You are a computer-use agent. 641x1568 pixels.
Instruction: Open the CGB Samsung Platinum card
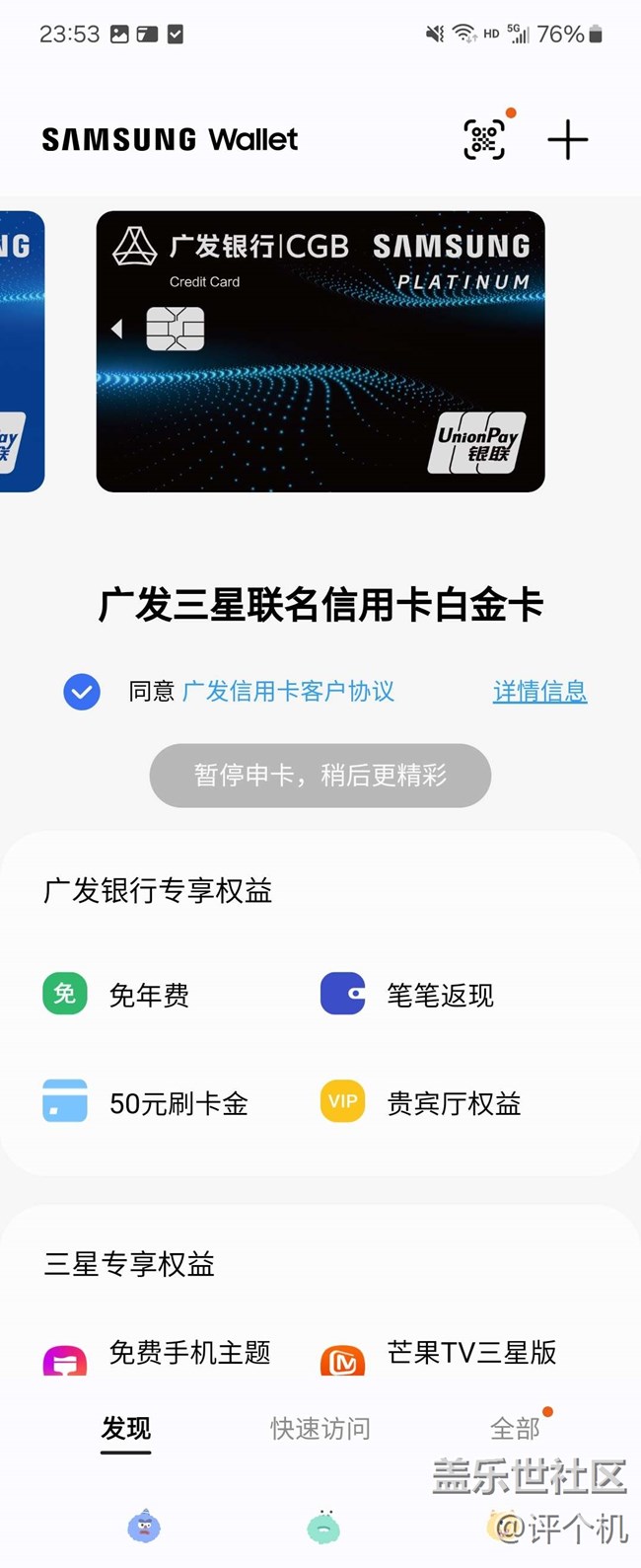(x=320, y=351)
